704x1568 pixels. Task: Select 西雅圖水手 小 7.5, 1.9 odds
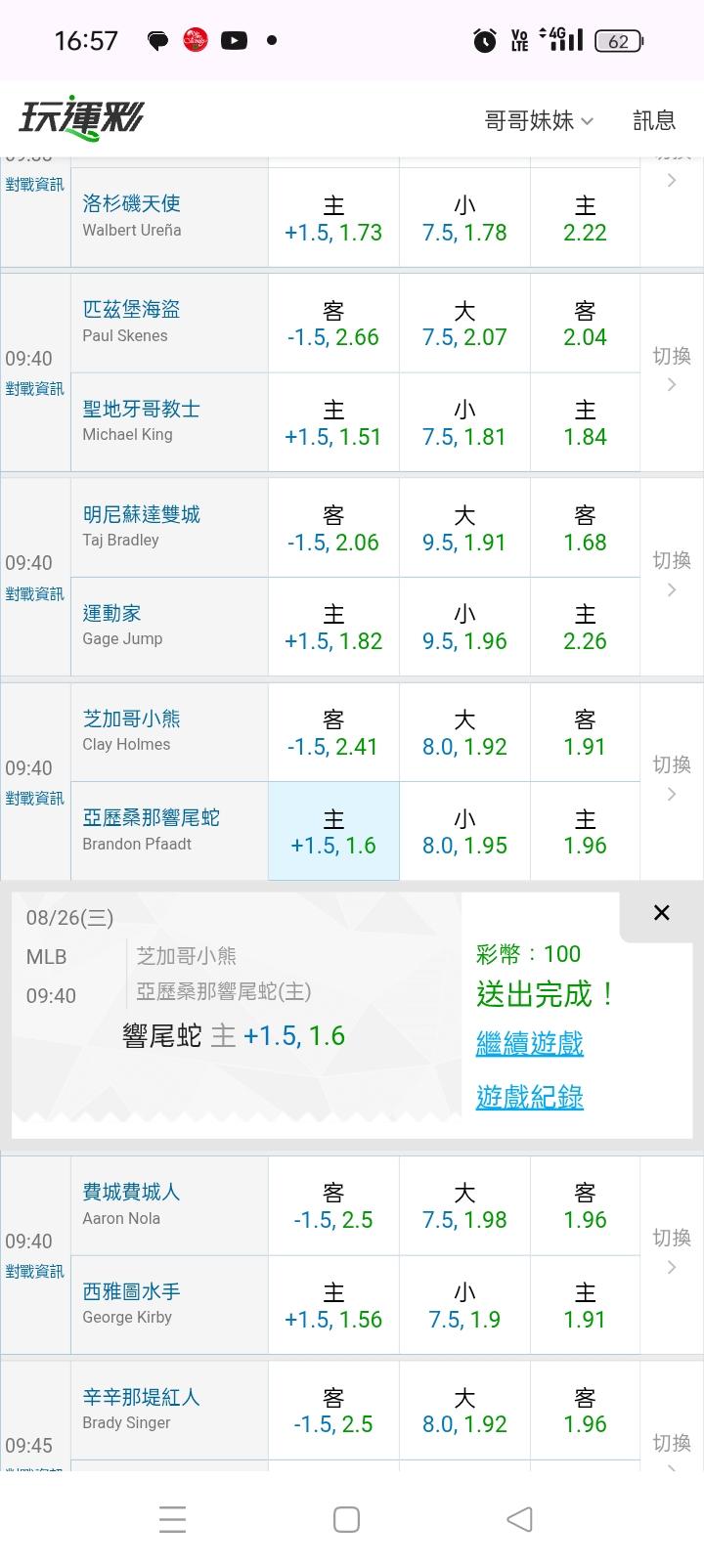464,1305
